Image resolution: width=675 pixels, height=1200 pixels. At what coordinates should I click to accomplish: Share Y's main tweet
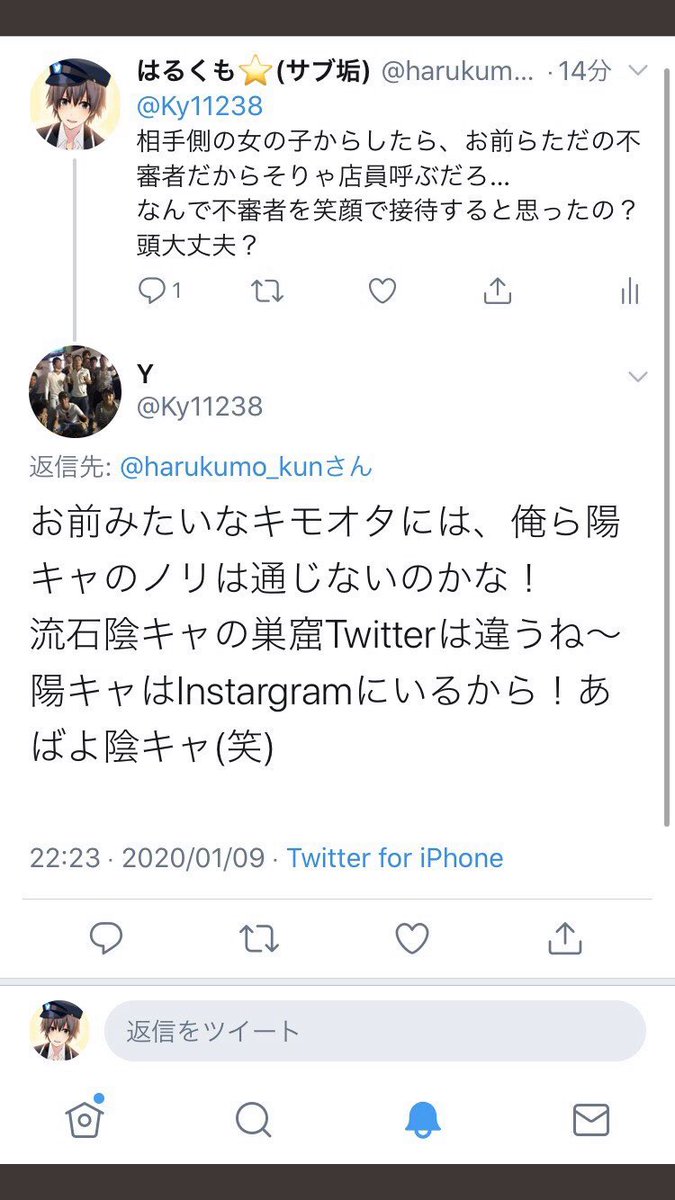point(565,938)
